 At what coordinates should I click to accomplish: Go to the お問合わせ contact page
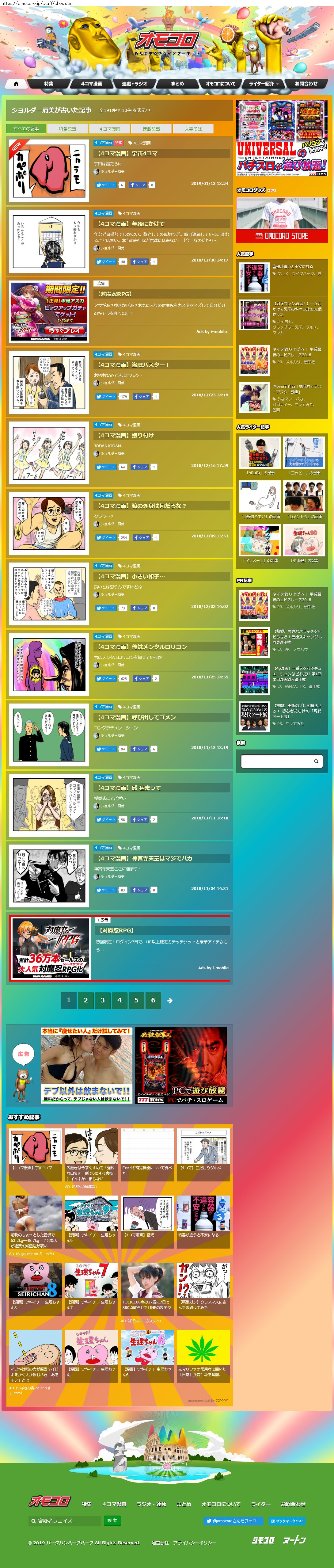pos(306,83)
